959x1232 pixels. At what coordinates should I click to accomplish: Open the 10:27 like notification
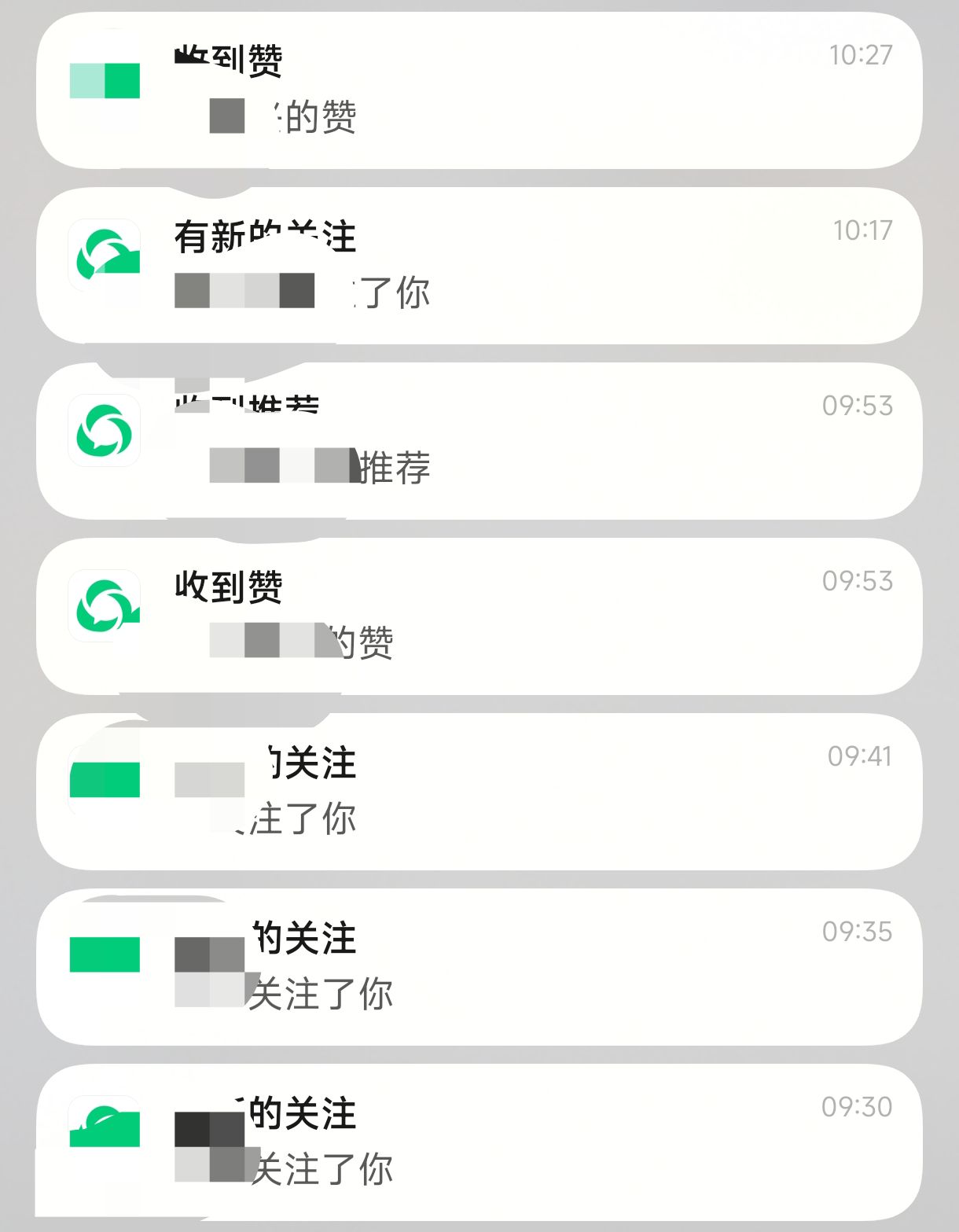click(479, 90)
